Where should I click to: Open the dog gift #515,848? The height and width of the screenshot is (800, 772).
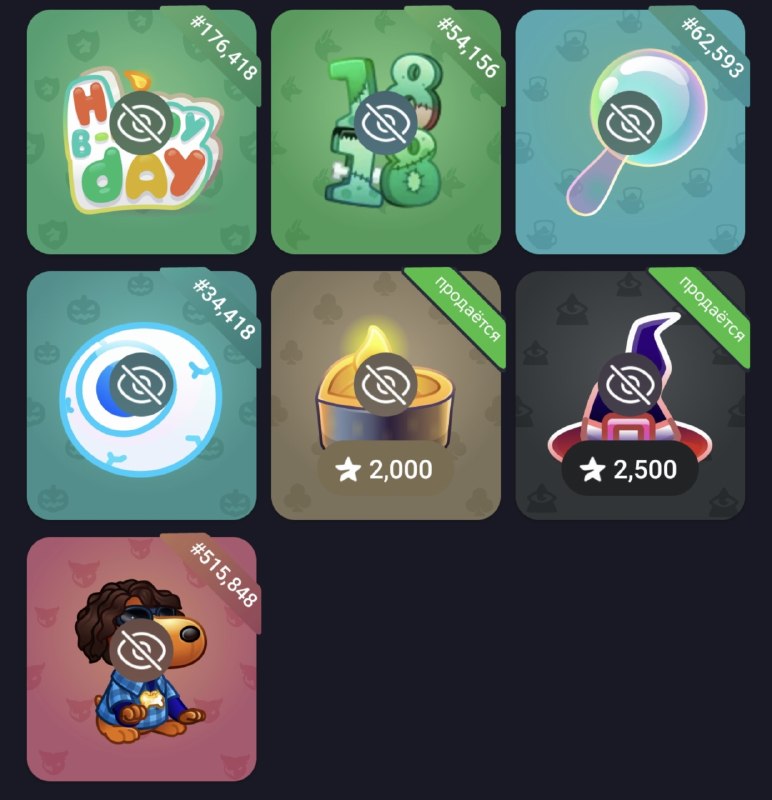click(x=141, y=659)
